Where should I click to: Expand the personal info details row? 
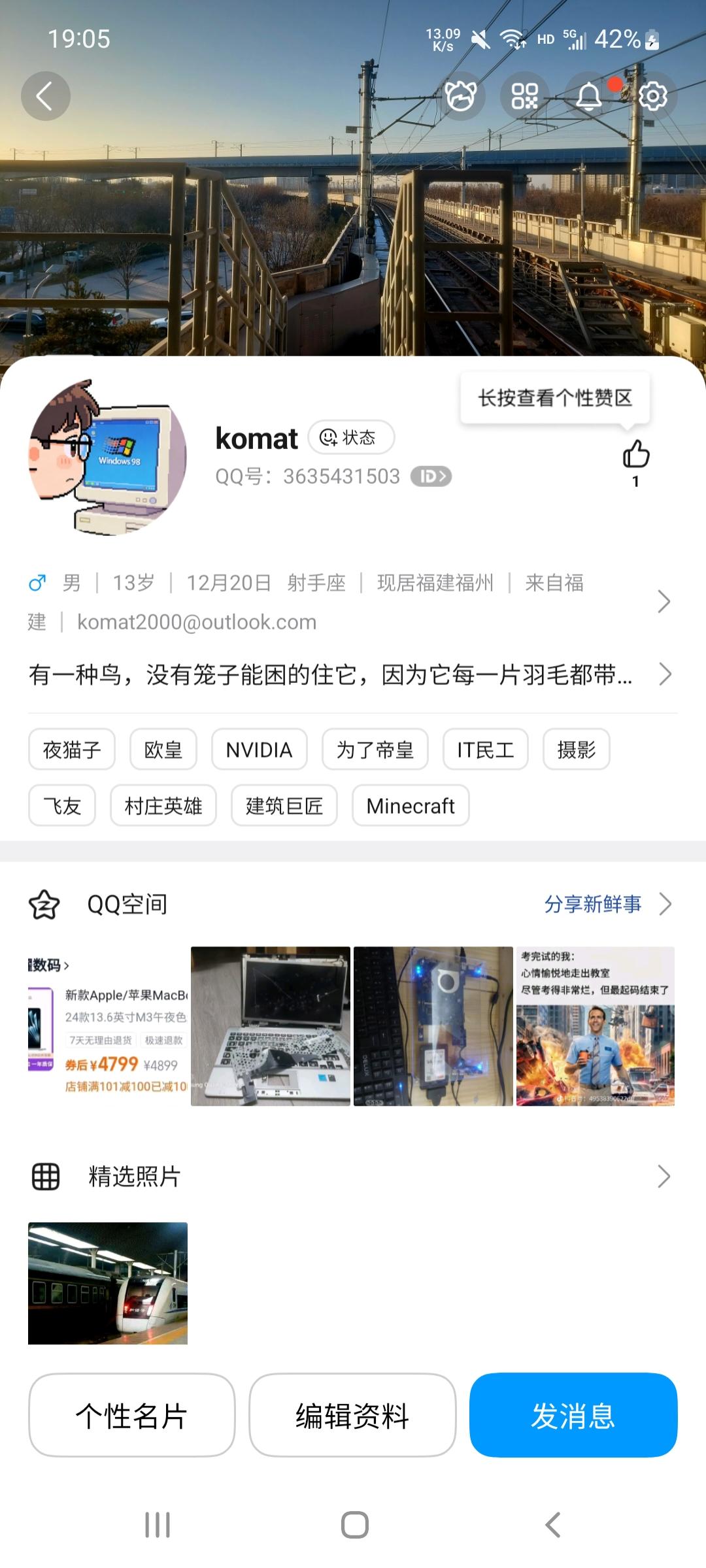point(664,601)
